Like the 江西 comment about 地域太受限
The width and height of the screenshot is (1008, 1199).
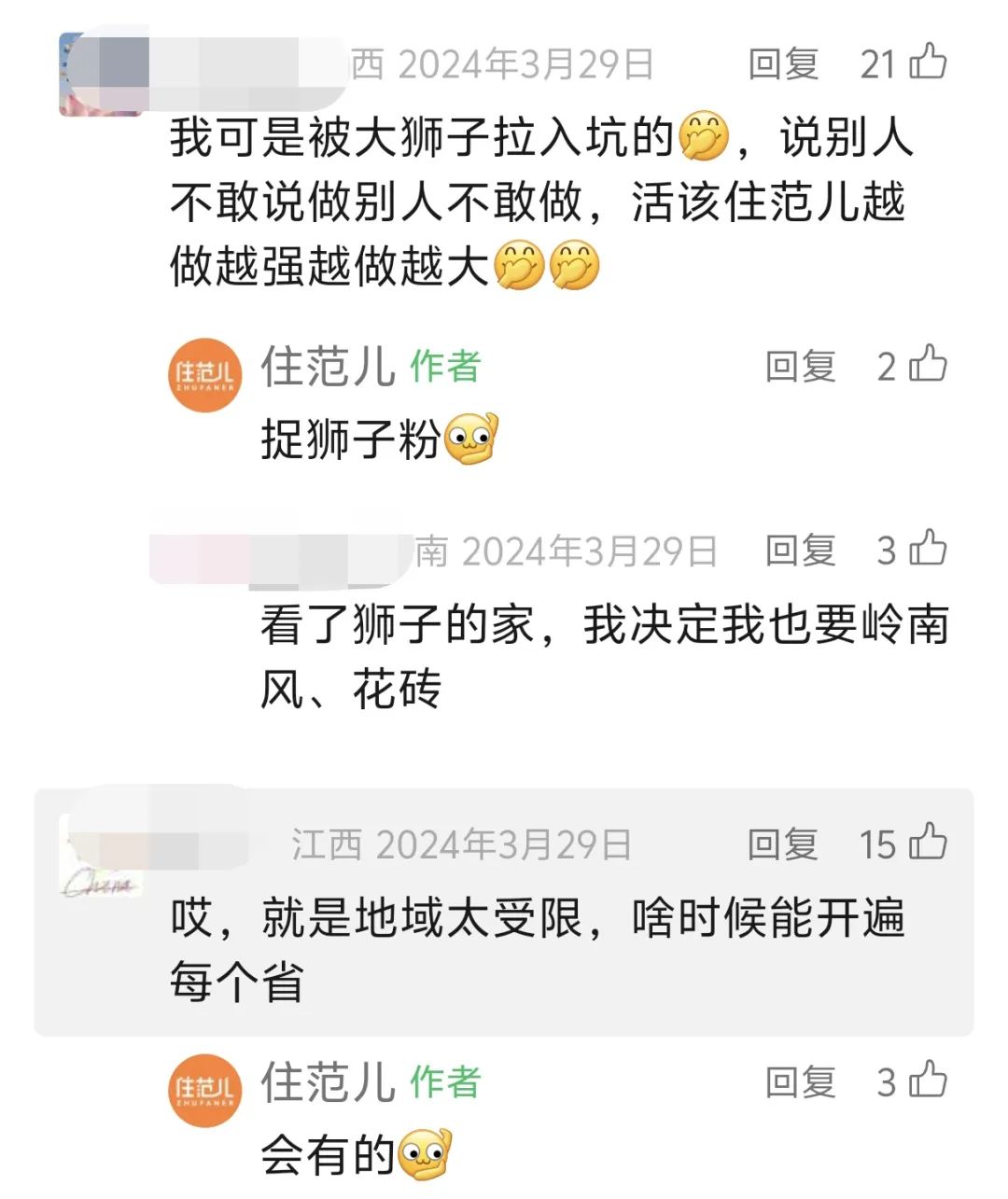(928, 843)
